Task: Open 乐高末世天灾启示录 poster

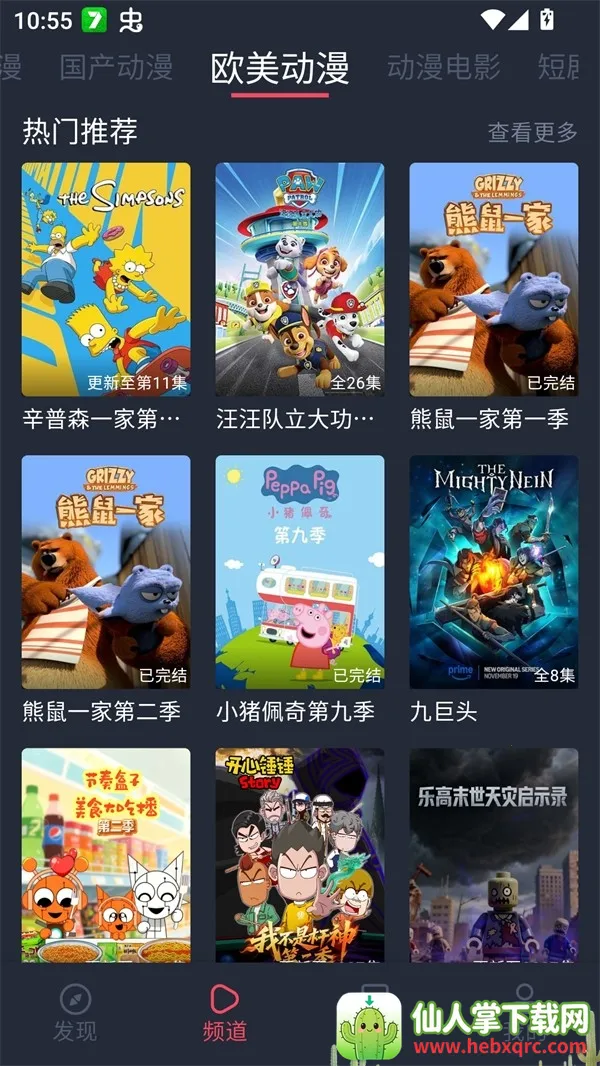Action: [494, 855]
